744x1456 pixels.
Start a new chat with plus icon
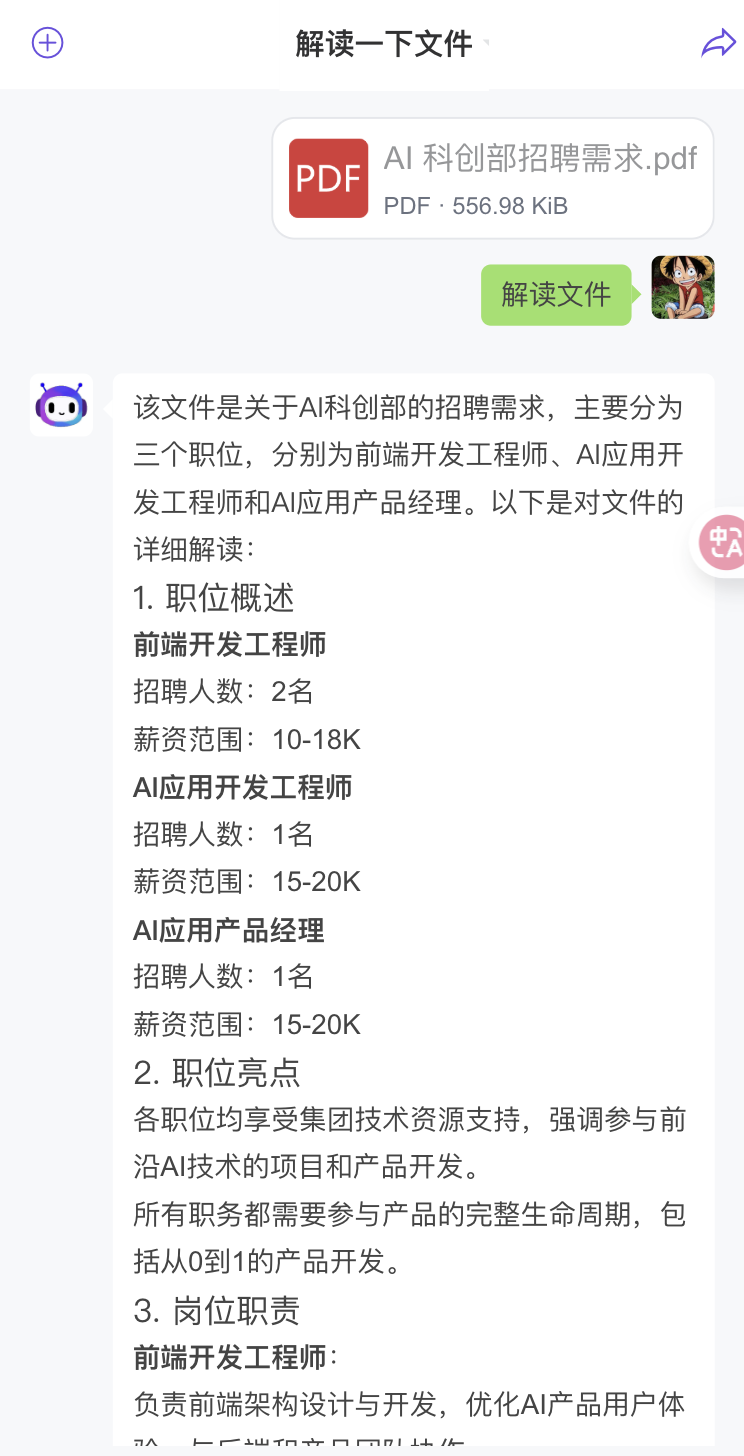click(x=48, y=43)
